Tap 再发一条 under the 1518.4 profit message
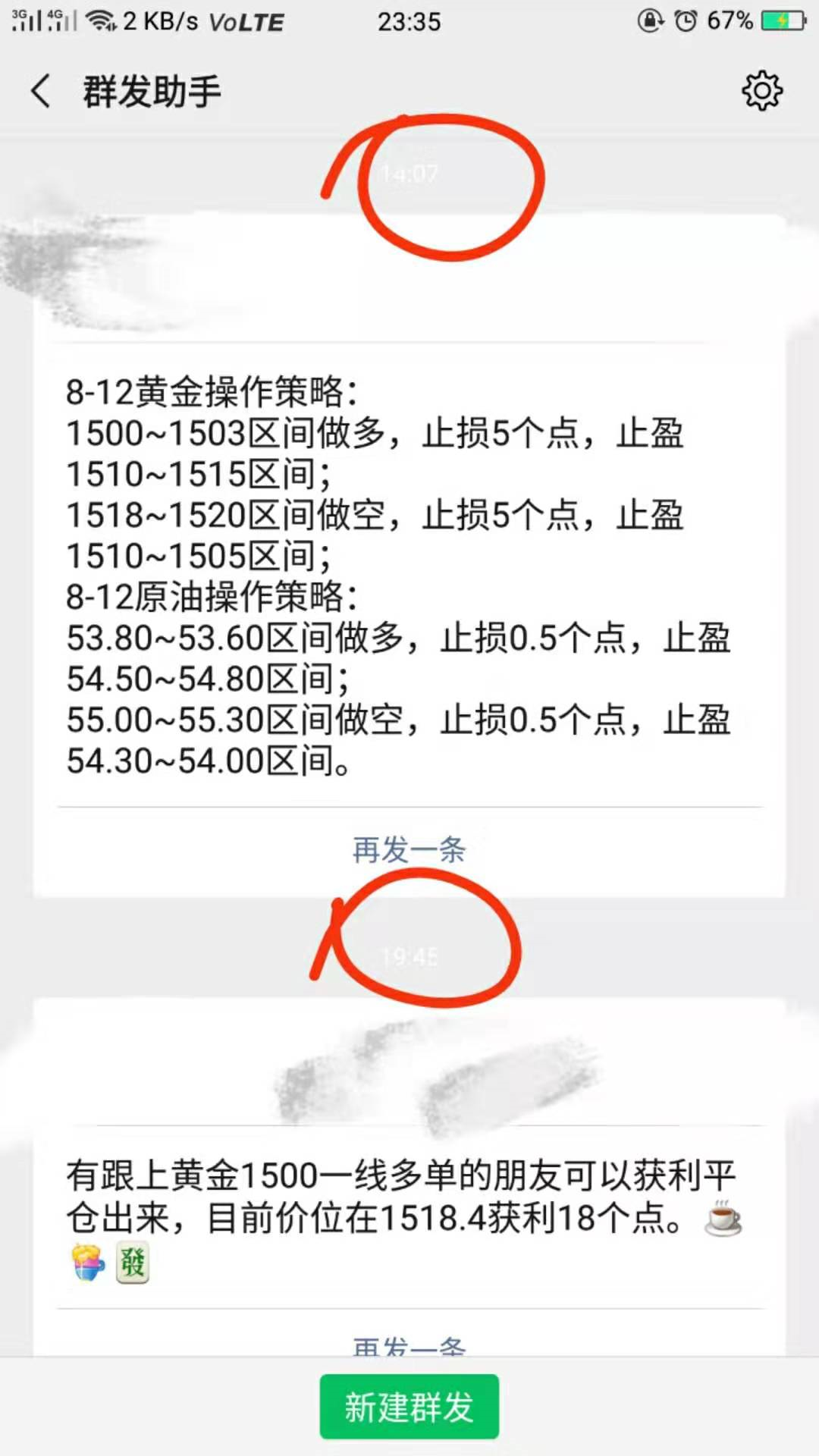 click(x=409, y=1346)
